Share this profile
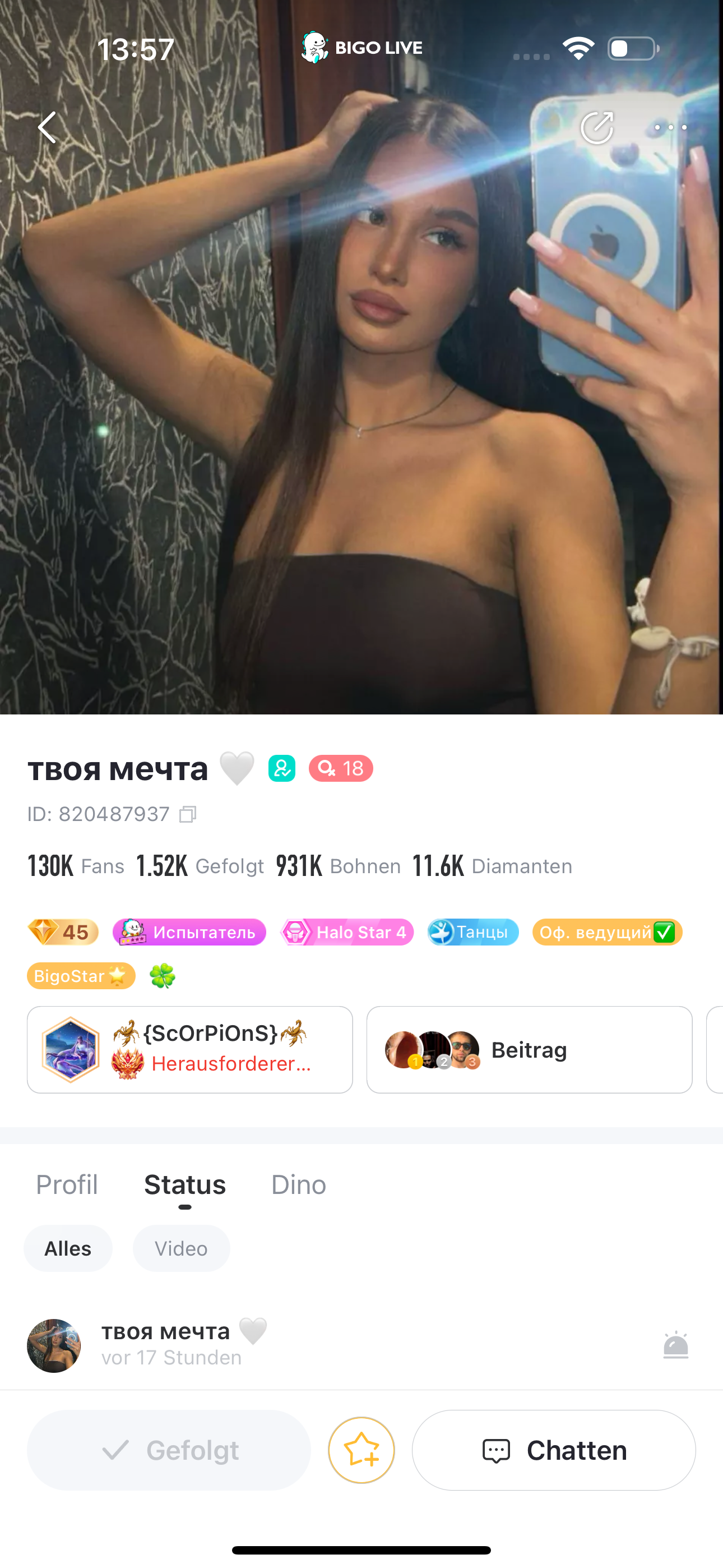 [x=596, y=127]
